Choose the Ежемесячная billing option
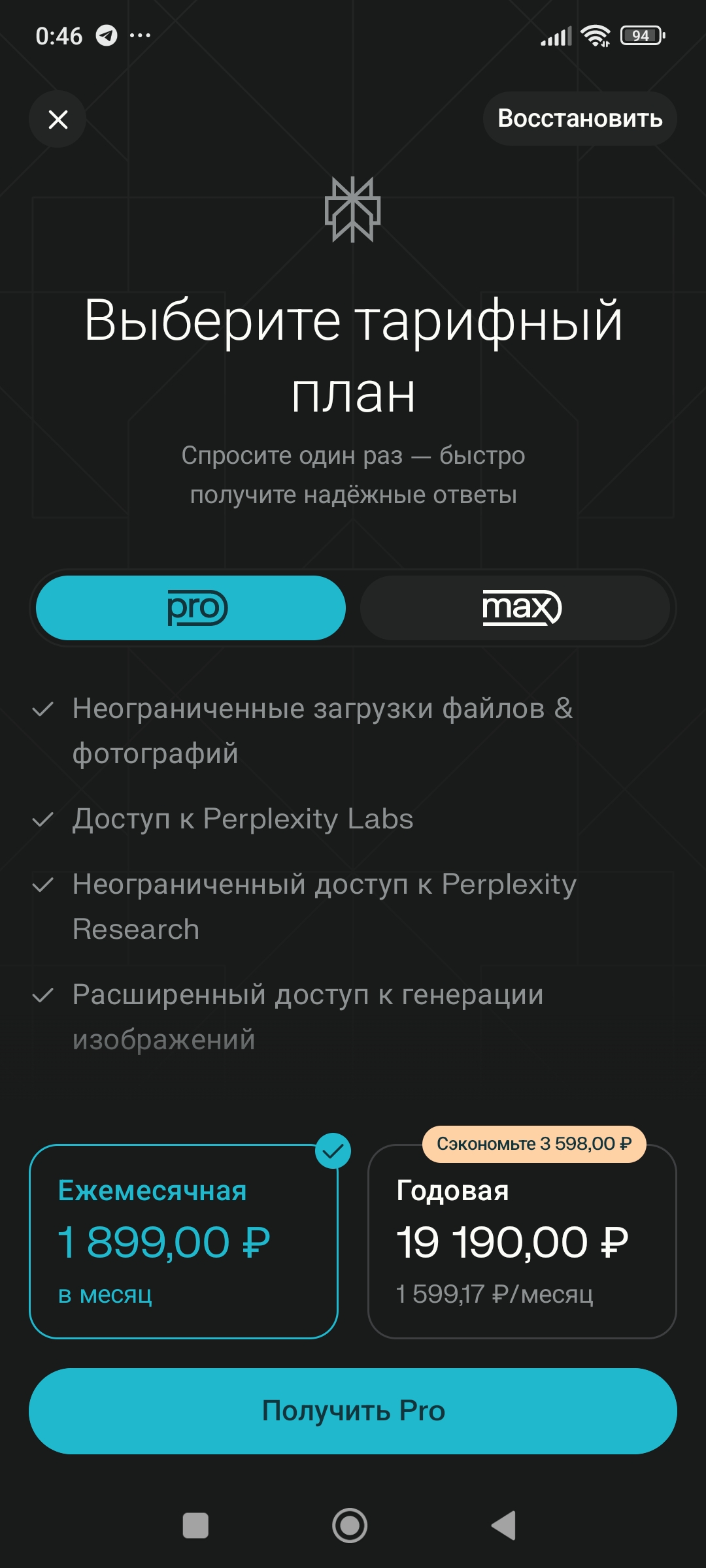The height and width of the screenshot is (1568, 706). 184,1241
